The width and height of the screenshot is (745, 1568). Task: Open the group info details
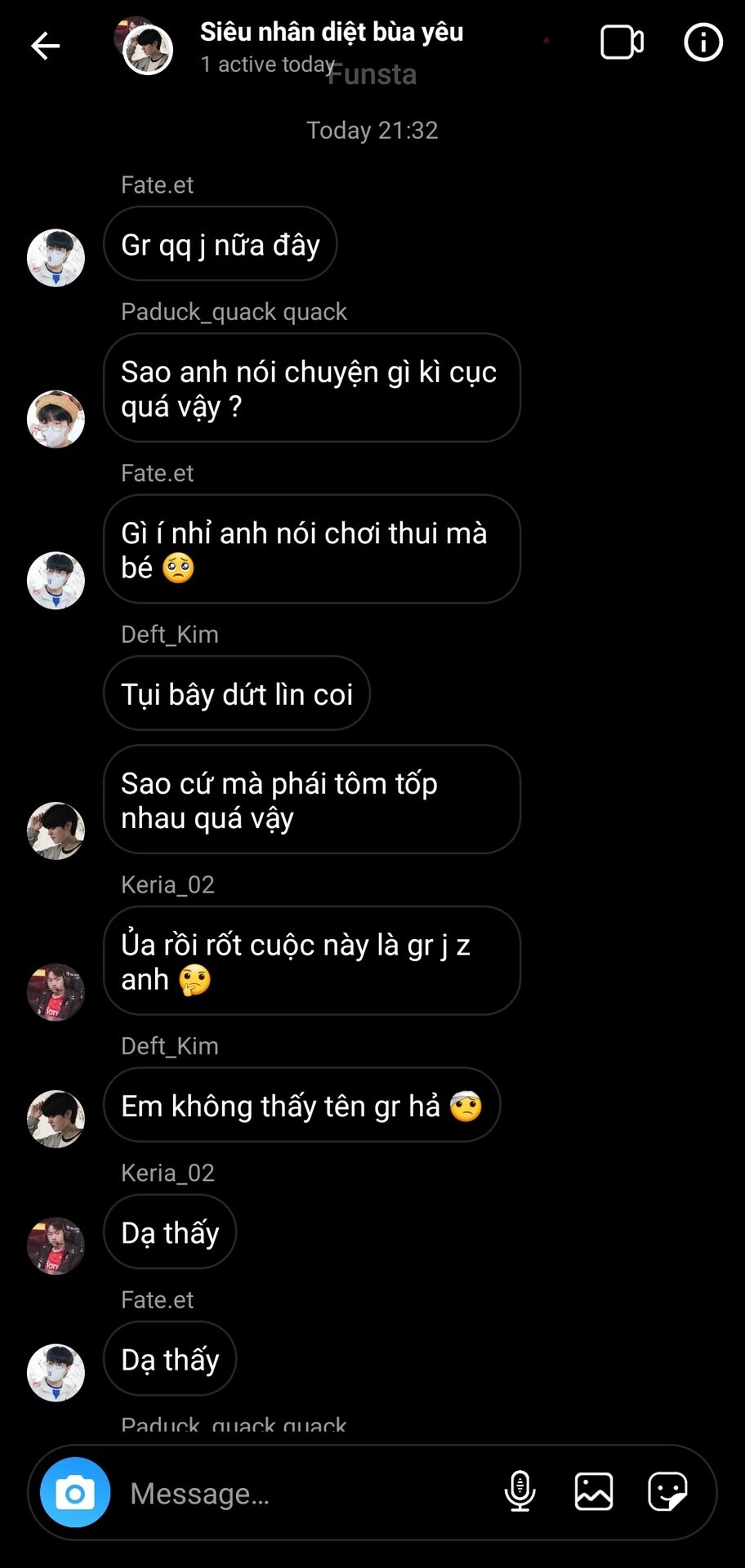pyautogui.click(x=703, y=42)
